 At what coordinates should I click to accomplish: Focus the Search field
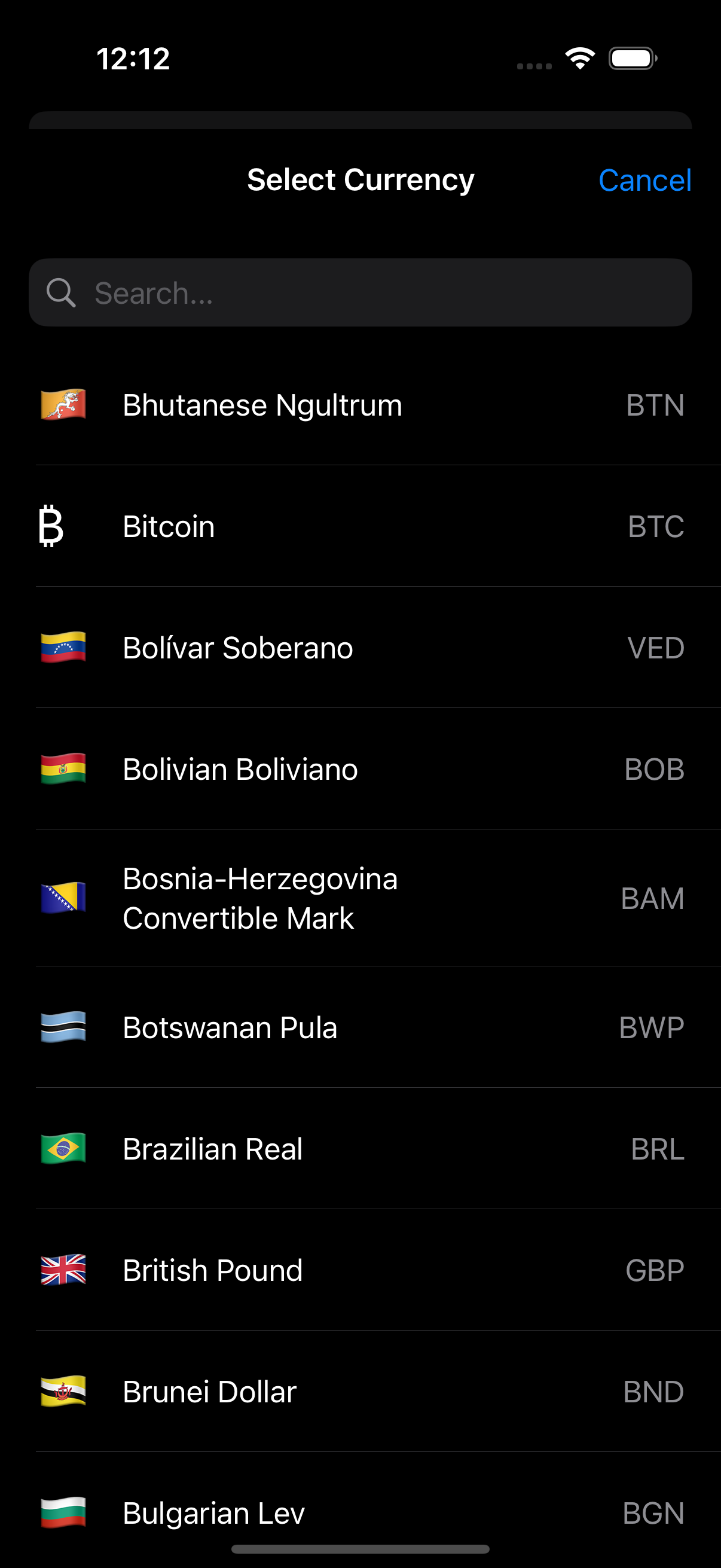360,293
